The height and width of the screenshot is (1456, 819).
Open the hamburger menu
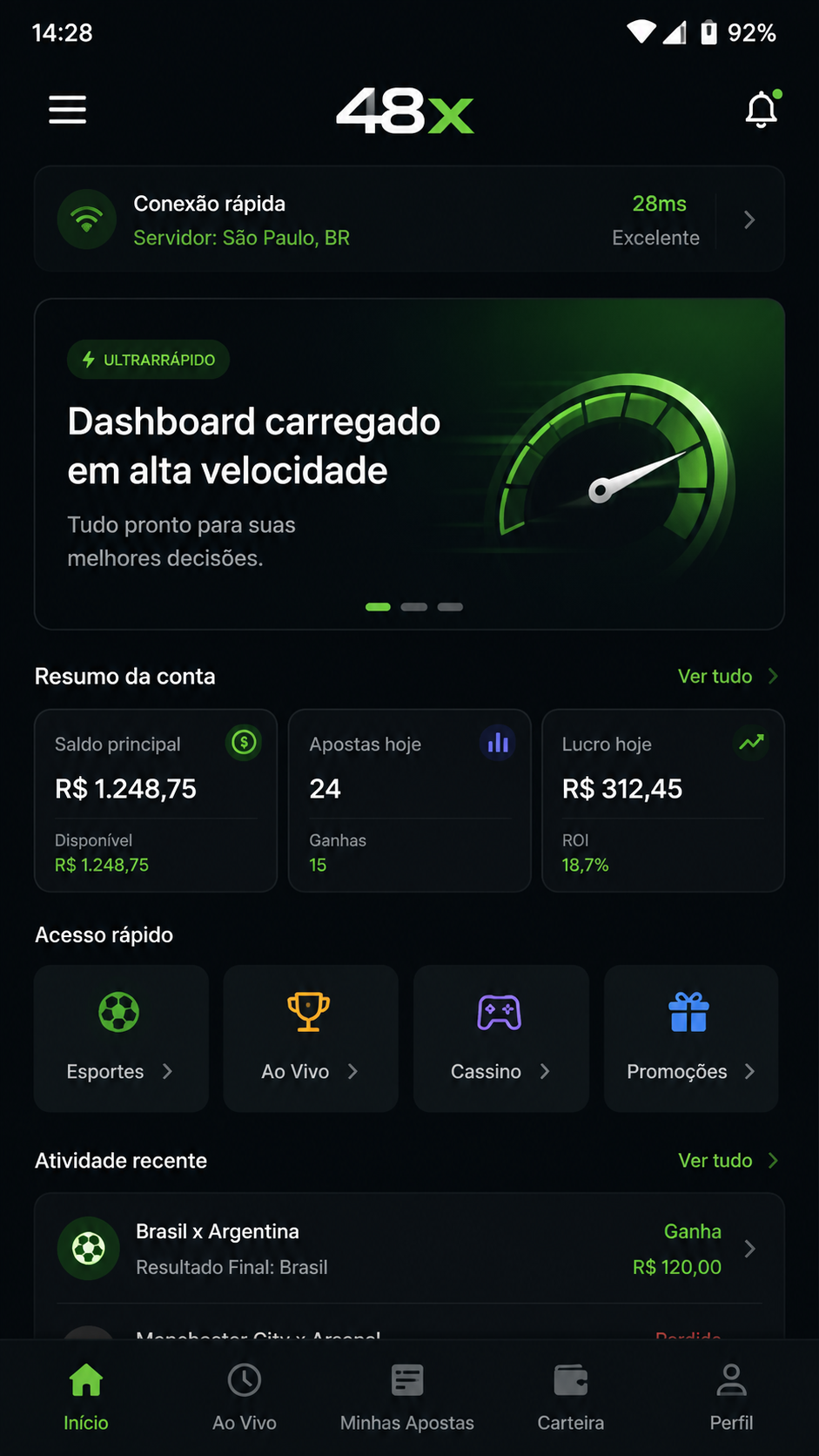coord(67,110)
